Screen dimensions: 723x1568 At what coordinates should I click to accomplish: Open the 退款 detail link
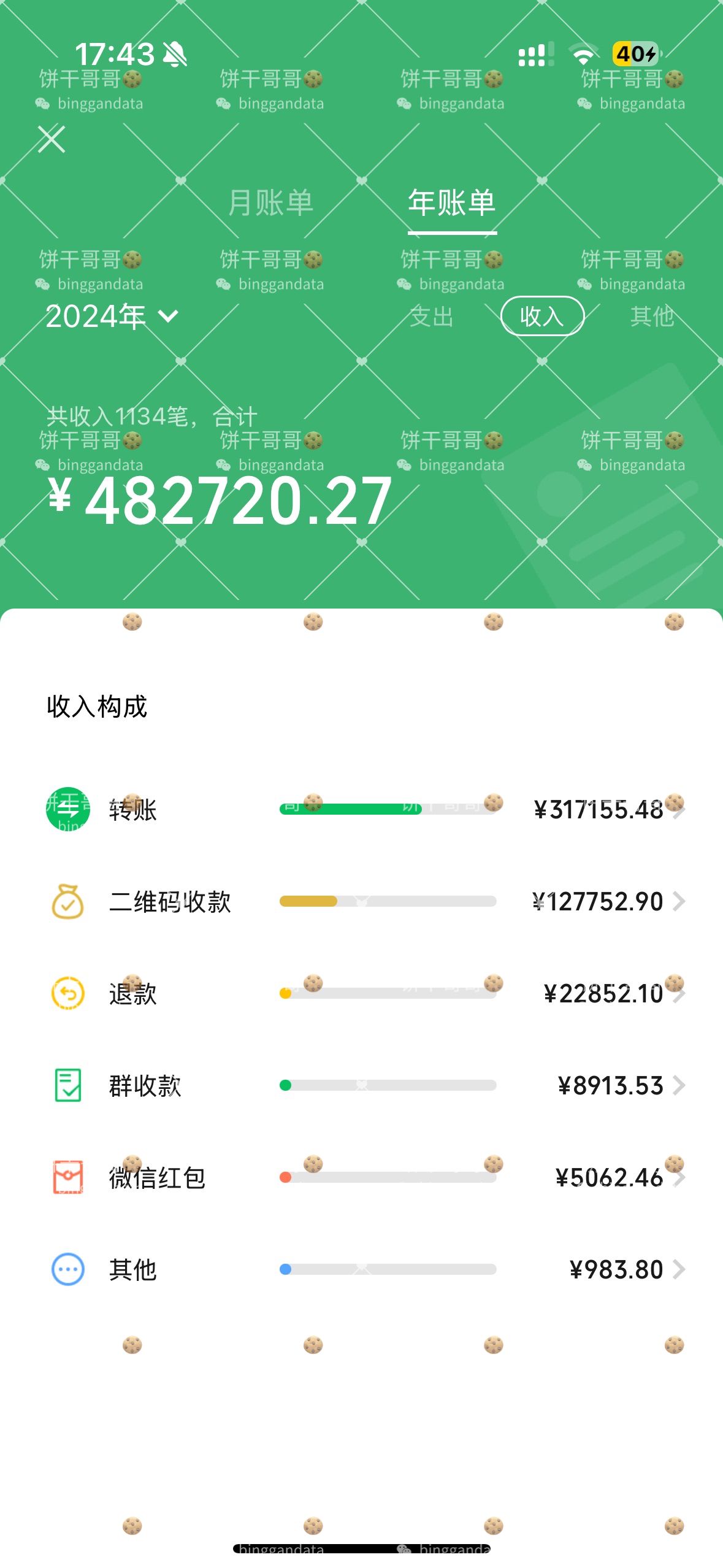[x=677, y=993]
